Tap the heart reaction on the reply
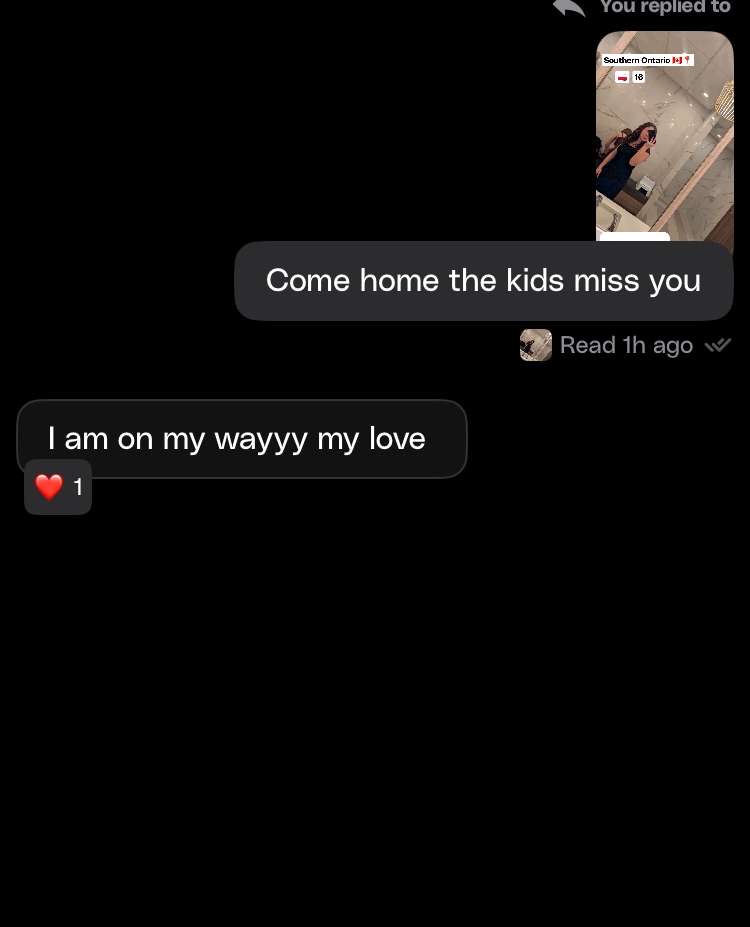 click(x=58, y=488)
